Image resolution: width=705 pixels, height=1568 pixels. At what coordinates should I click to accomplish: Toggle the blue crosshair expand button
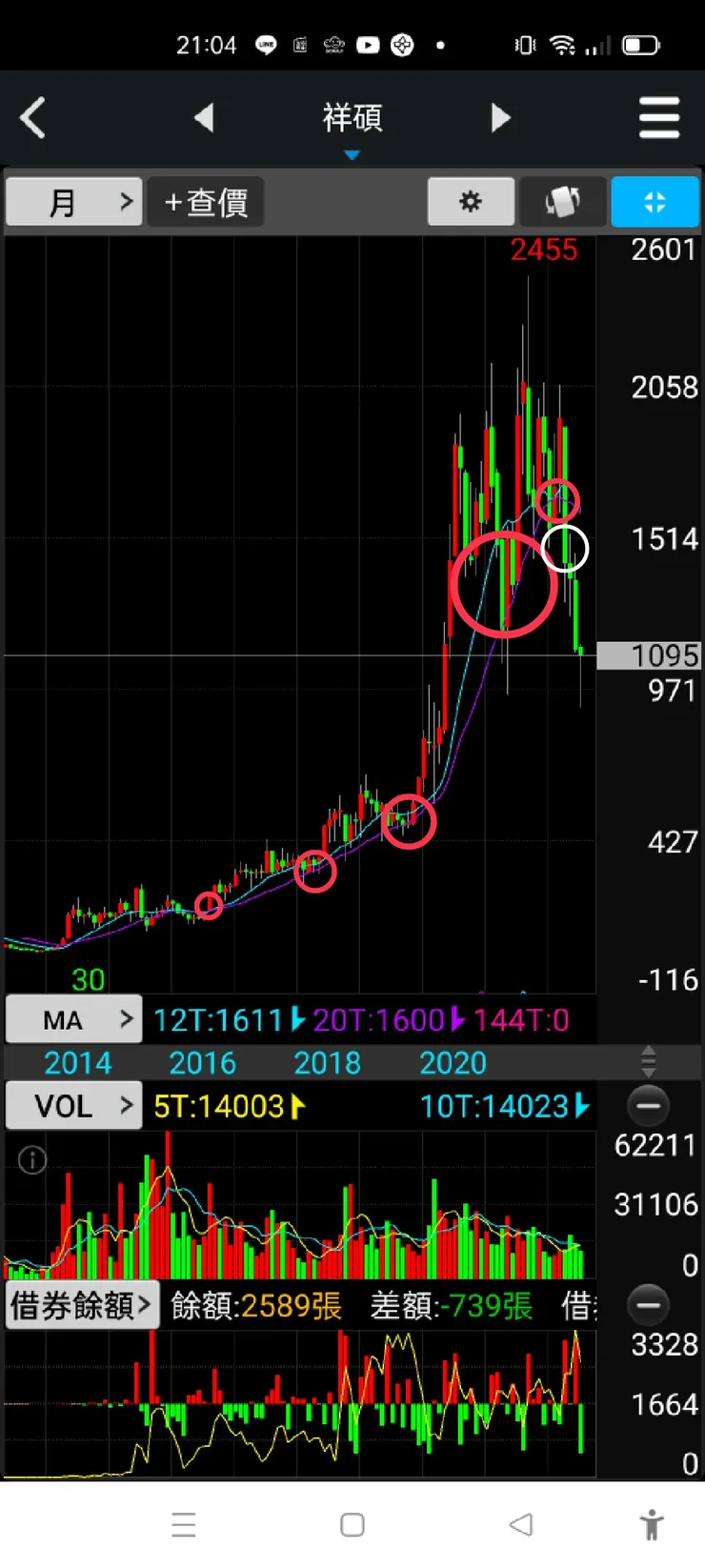click(x=655, y=202)
